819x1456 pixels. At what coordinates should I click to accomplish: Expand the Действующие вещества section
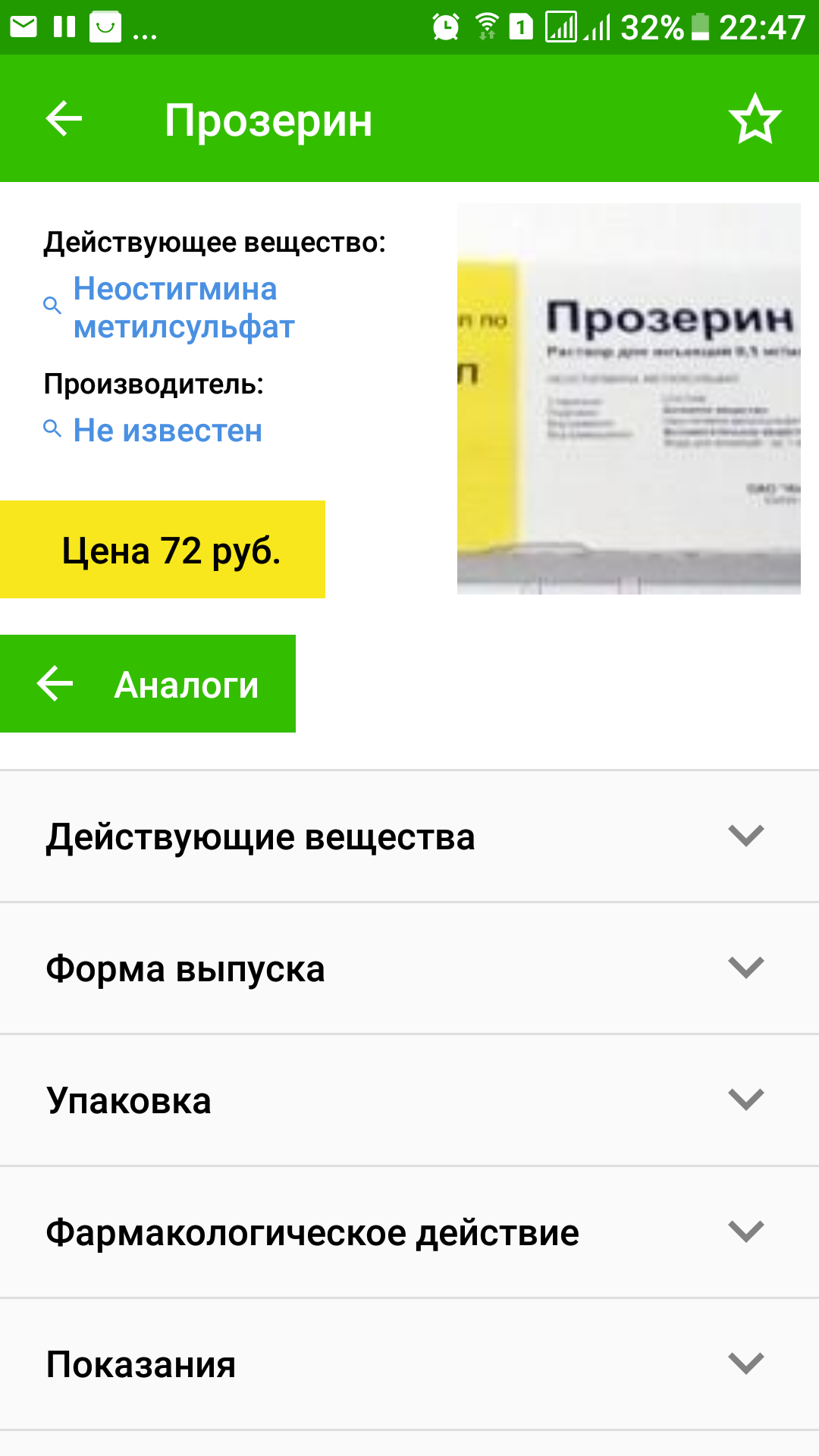[x=409, y=836]
